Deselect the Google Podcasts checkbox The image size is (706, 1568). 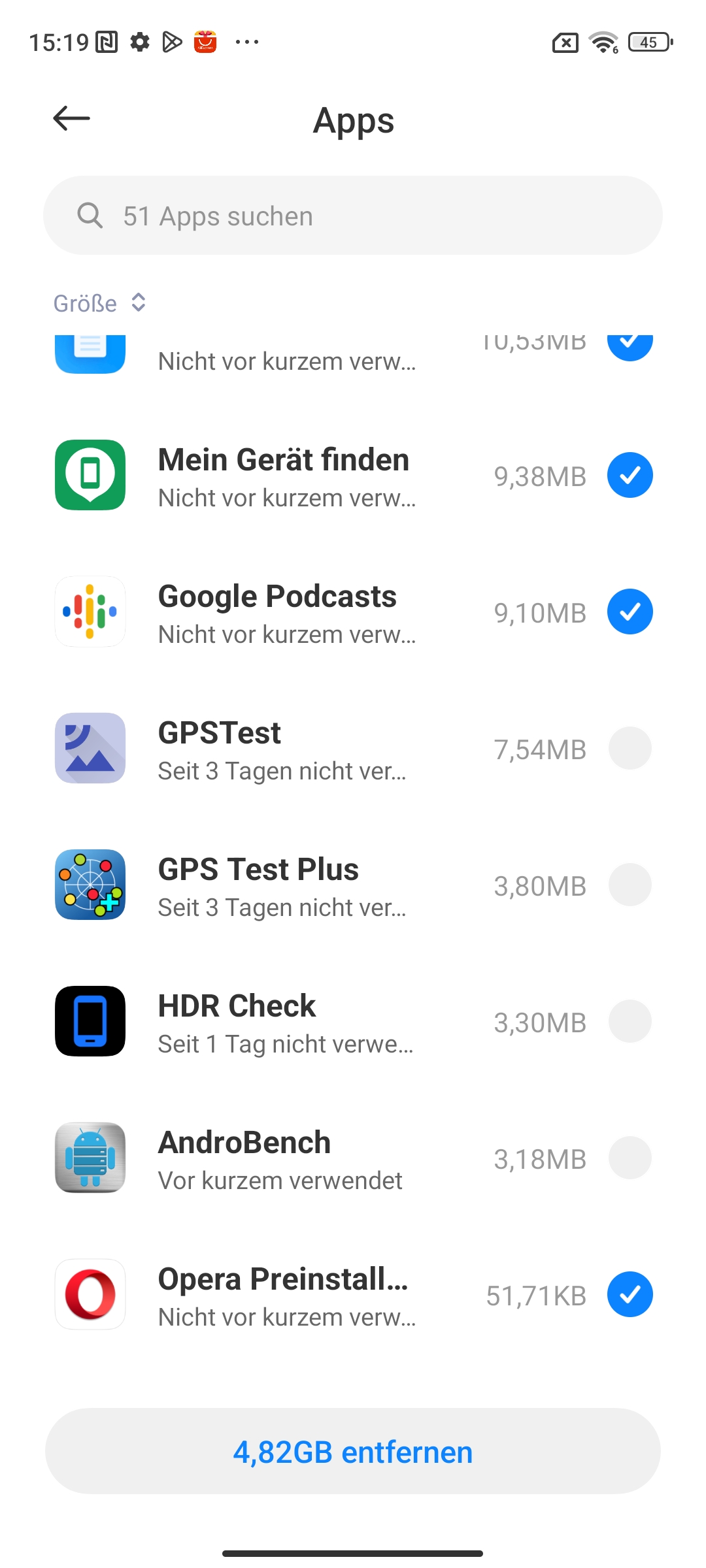point(630,612)
